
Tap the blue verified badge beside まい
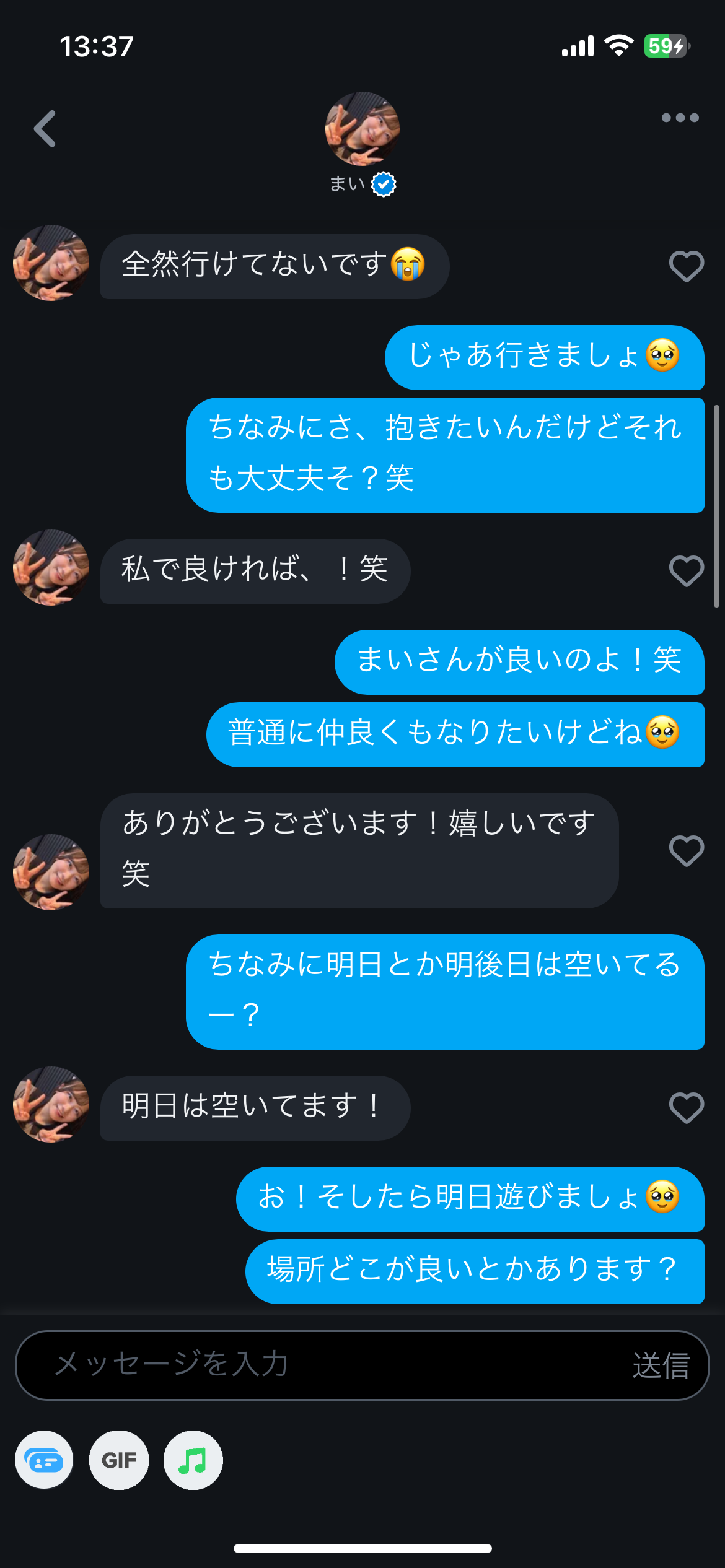(x=383, y=183)
